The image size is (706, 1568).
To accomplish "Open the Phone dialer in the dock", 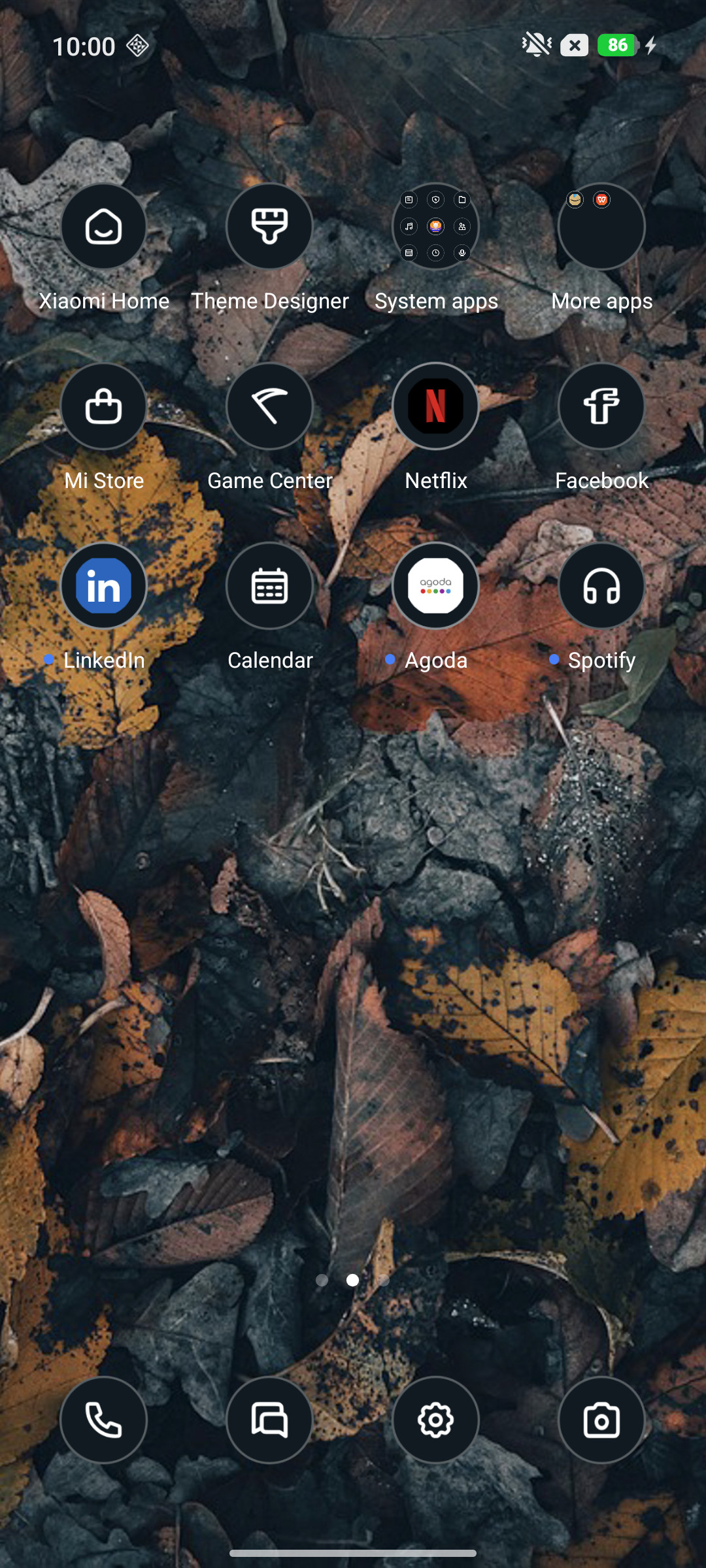I will [x=104, y=1420].
